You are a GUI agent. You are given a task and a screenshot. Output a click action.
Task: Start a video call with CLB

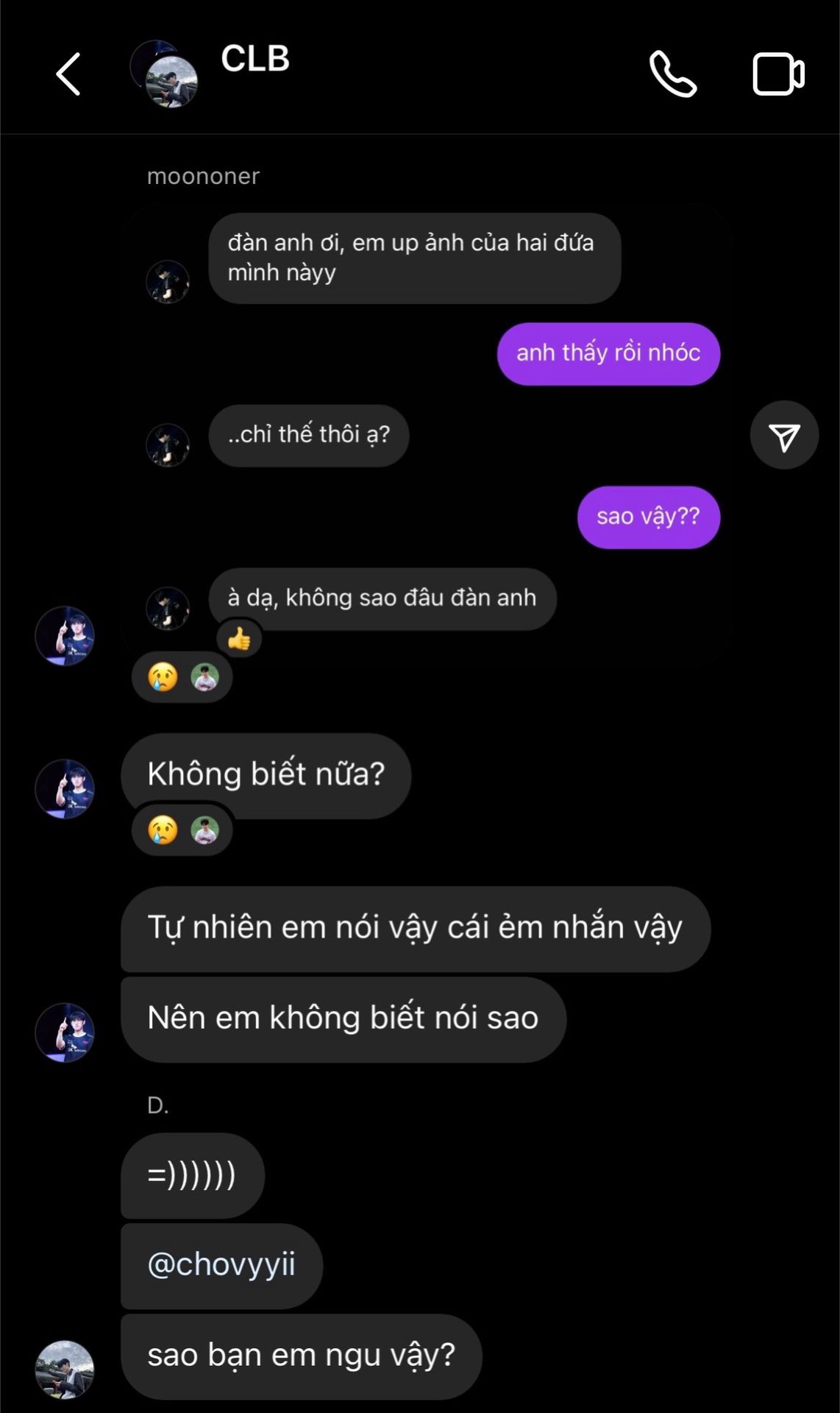pos(778,74)
